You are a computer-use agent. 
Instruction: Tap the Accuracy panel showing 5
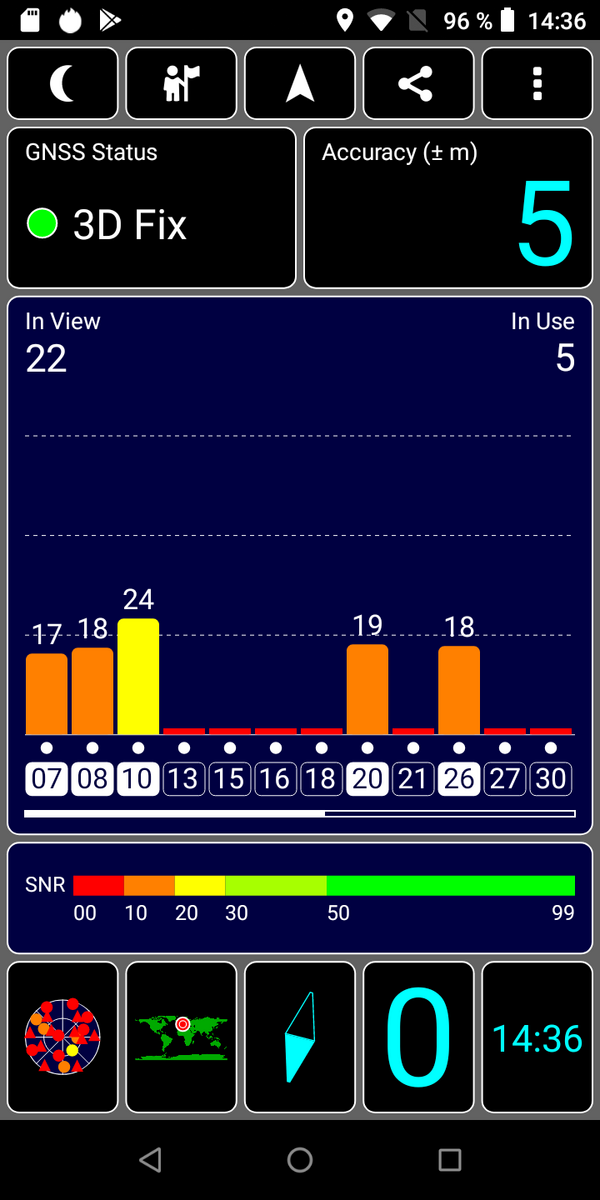tap(448, 208)
